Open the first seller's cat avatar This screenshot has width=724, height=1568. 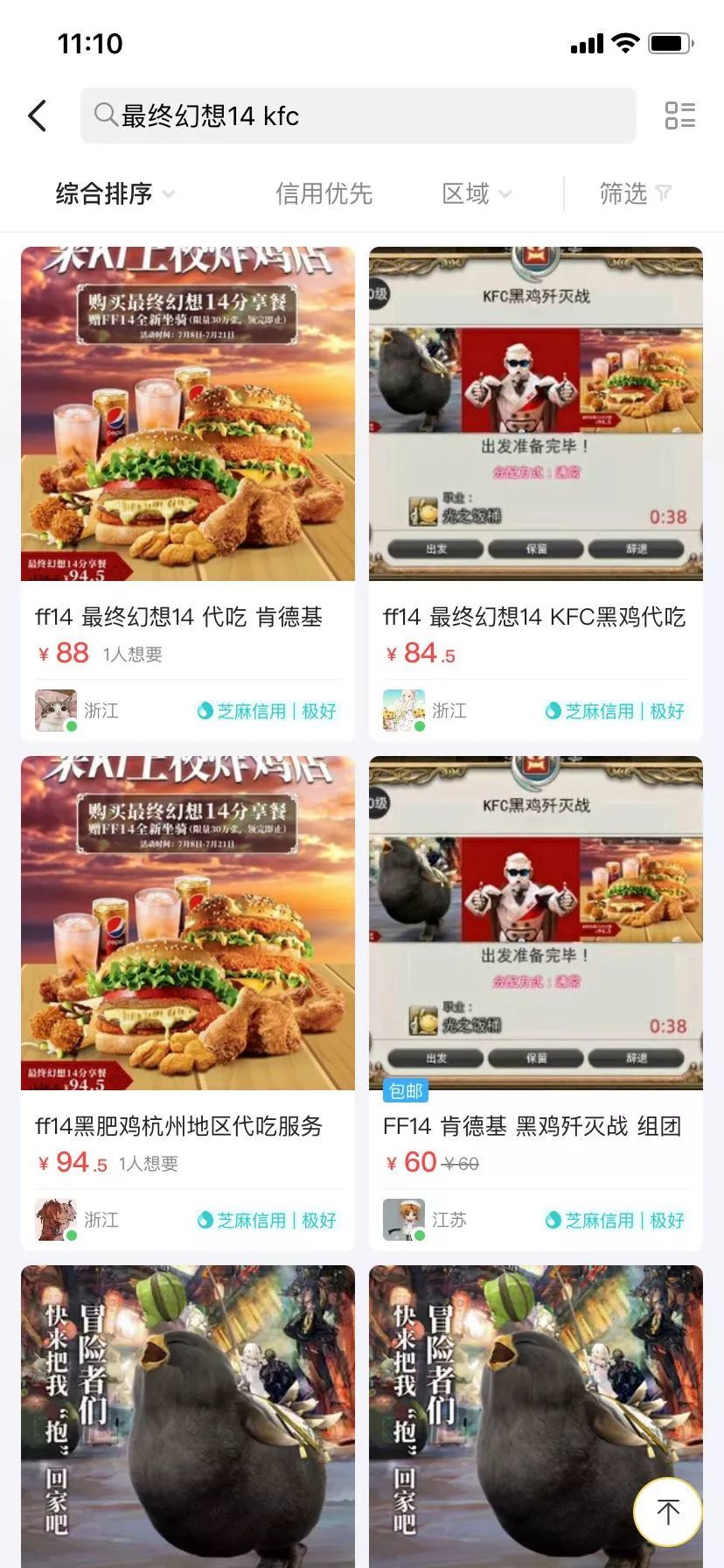click(x=55, y=710)
